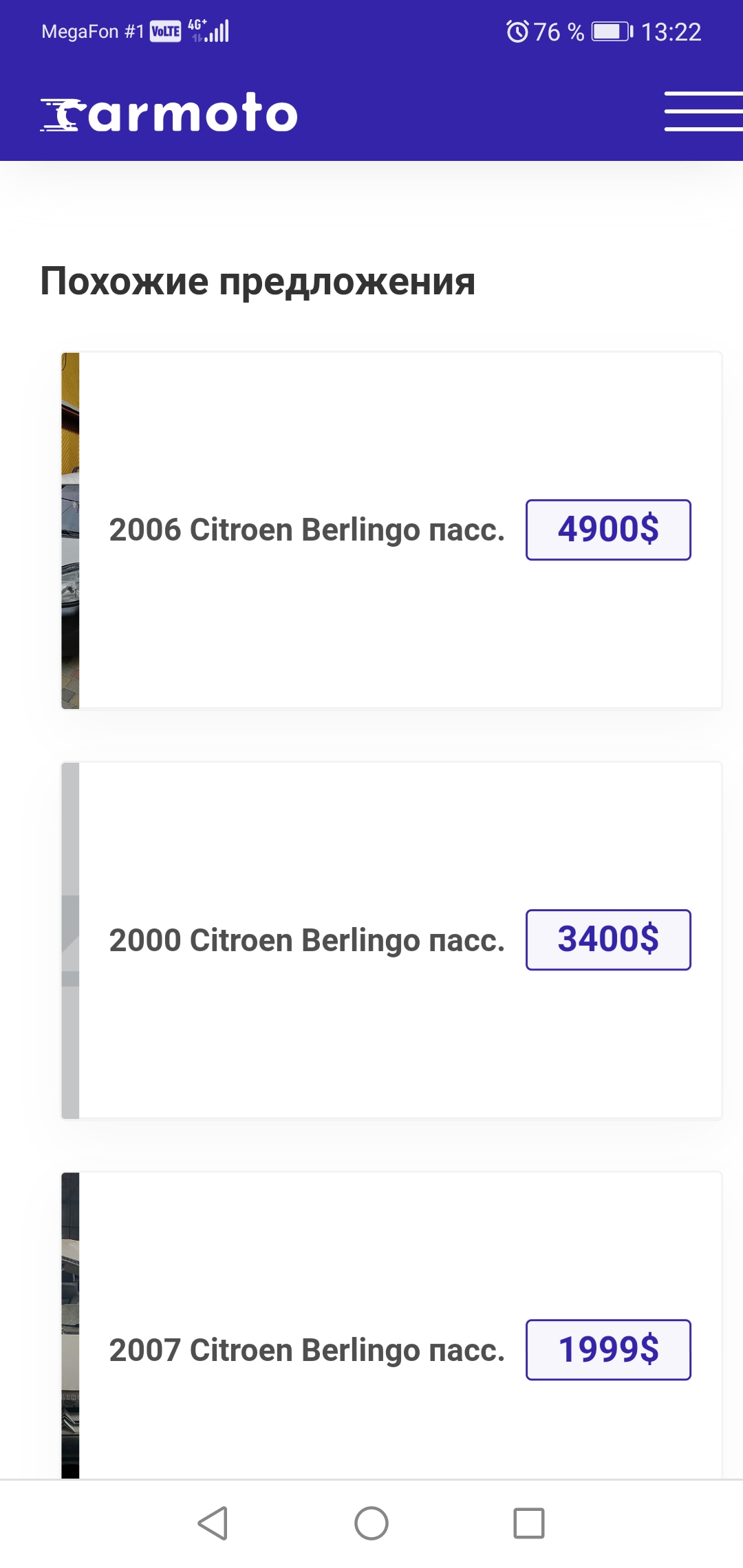This screenshot has height=1568, width=743.
Task: Go back with the system back button
Action: pyautogui.click(x=213, y=1523)
